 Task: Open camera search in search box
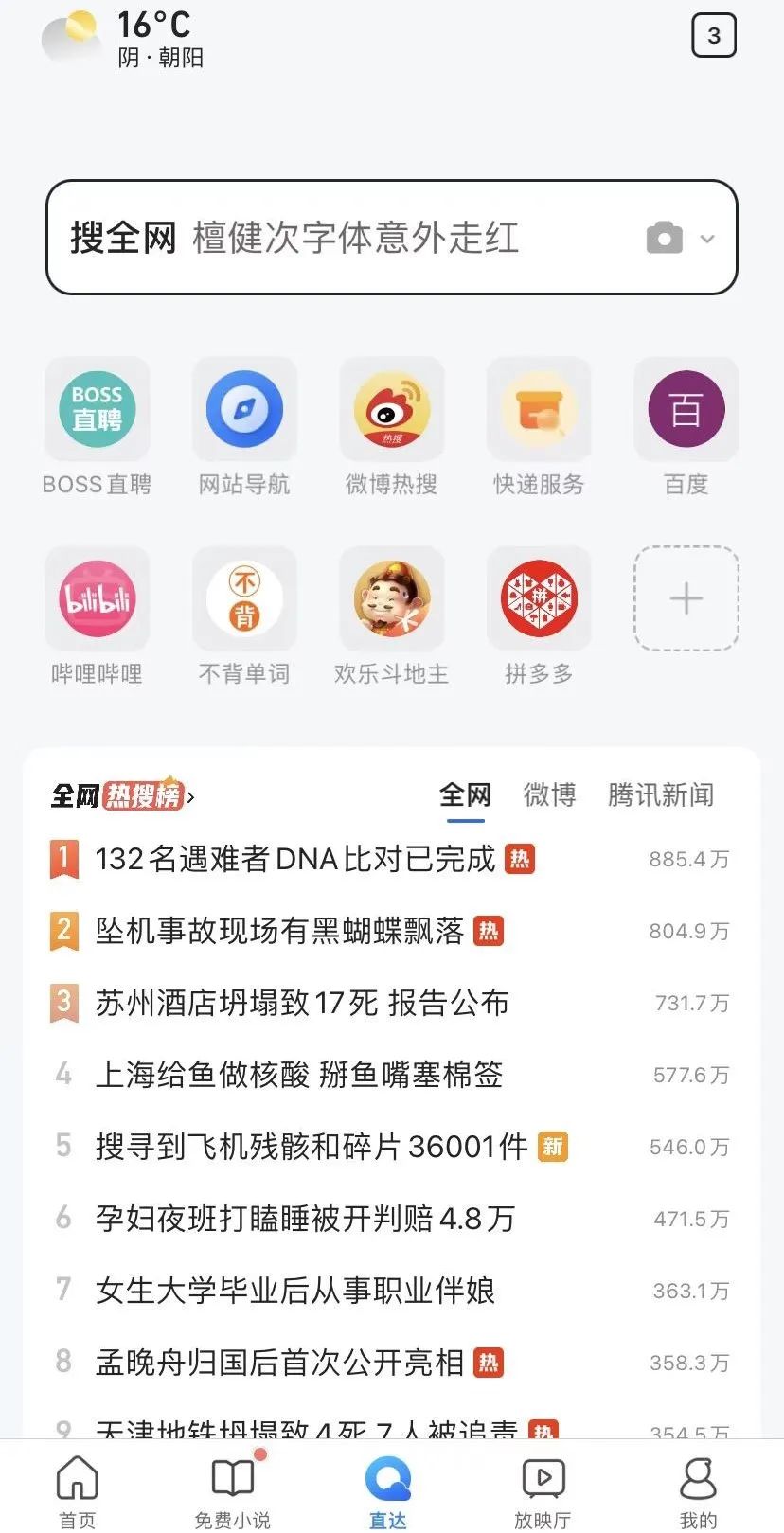(x=664, y=238)
